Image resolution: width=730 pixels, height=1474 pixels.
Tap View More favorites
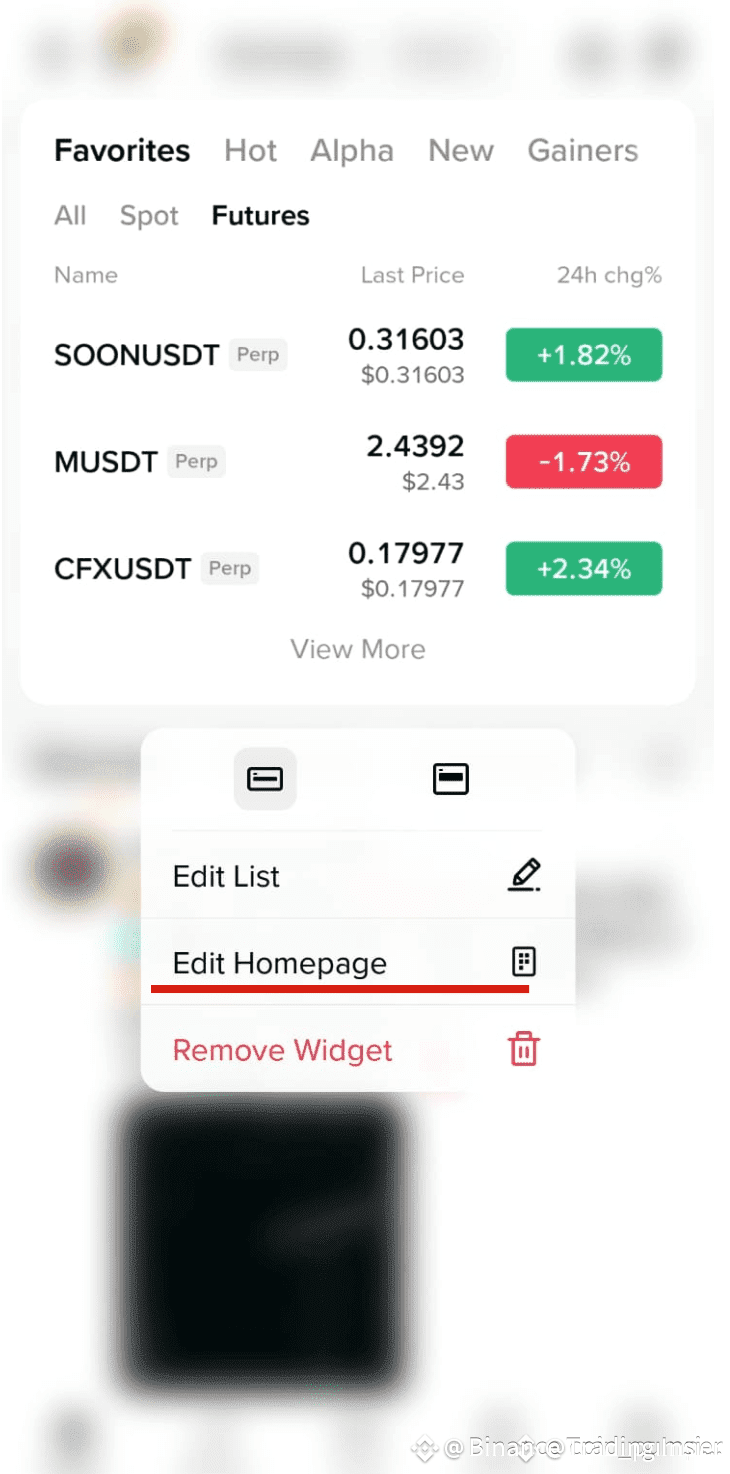(x=358, y=649)
